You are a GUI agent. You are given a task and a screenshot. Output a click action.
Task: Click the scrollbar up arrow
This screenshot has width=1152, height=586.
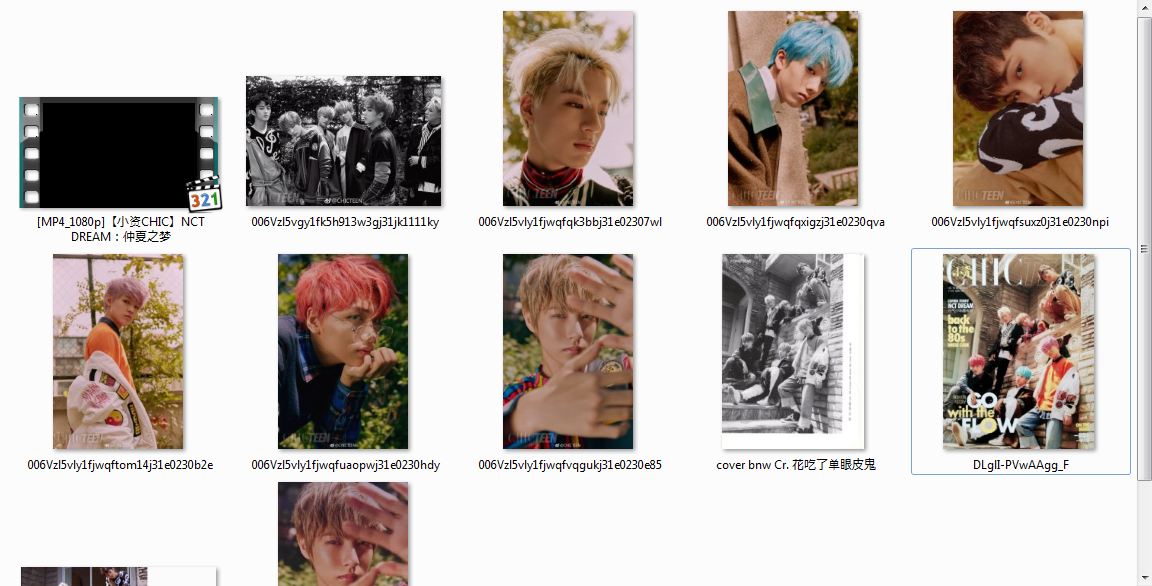coord(1144,9)
